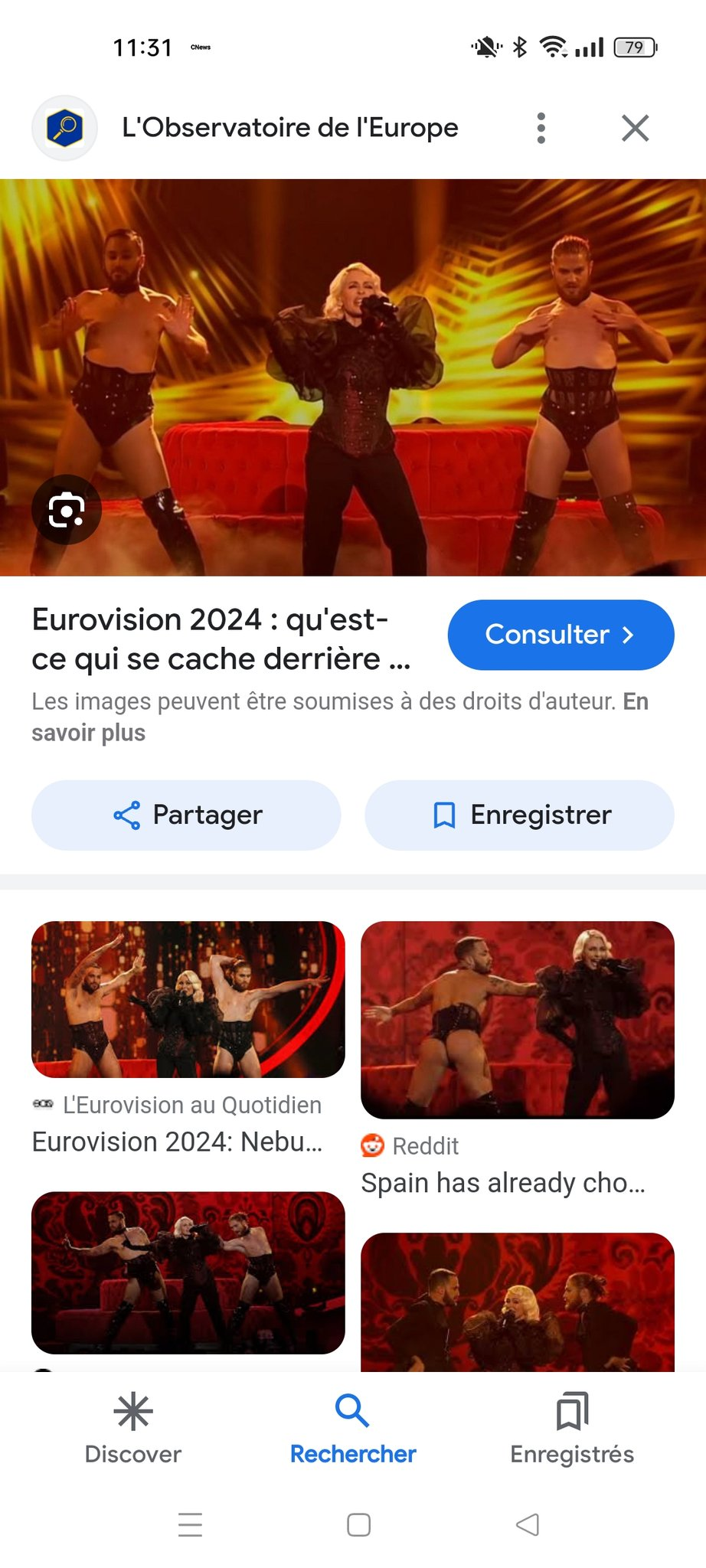Share this image via Partager
This screenshot has width=706, height=1568.
point(186,815)
